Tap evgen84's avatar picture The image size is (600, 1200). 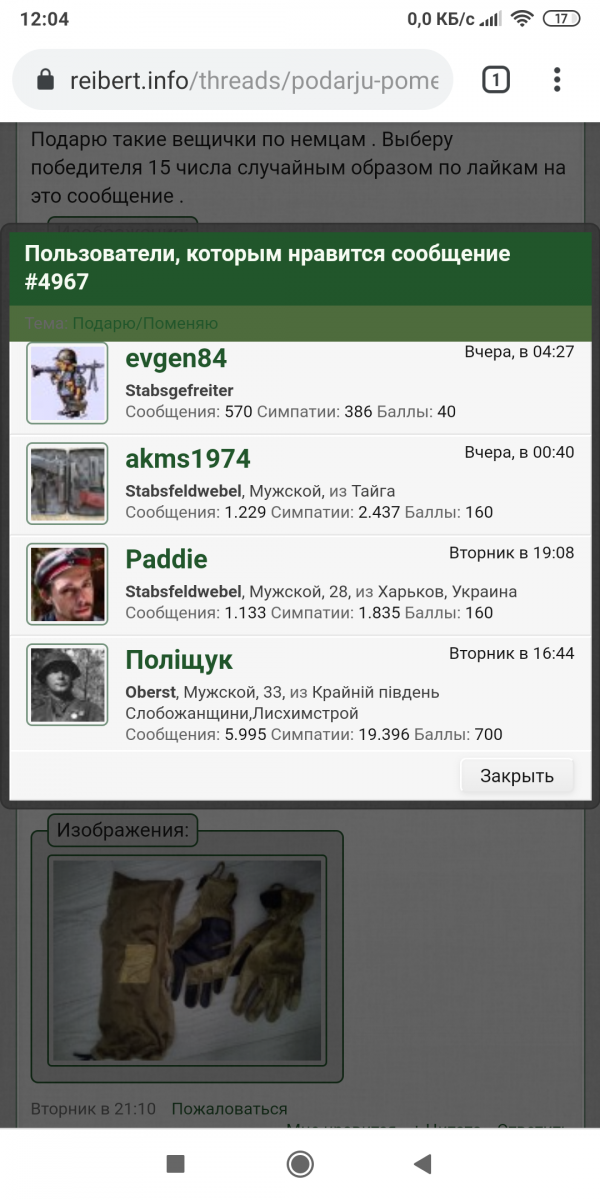pos(67,383)
